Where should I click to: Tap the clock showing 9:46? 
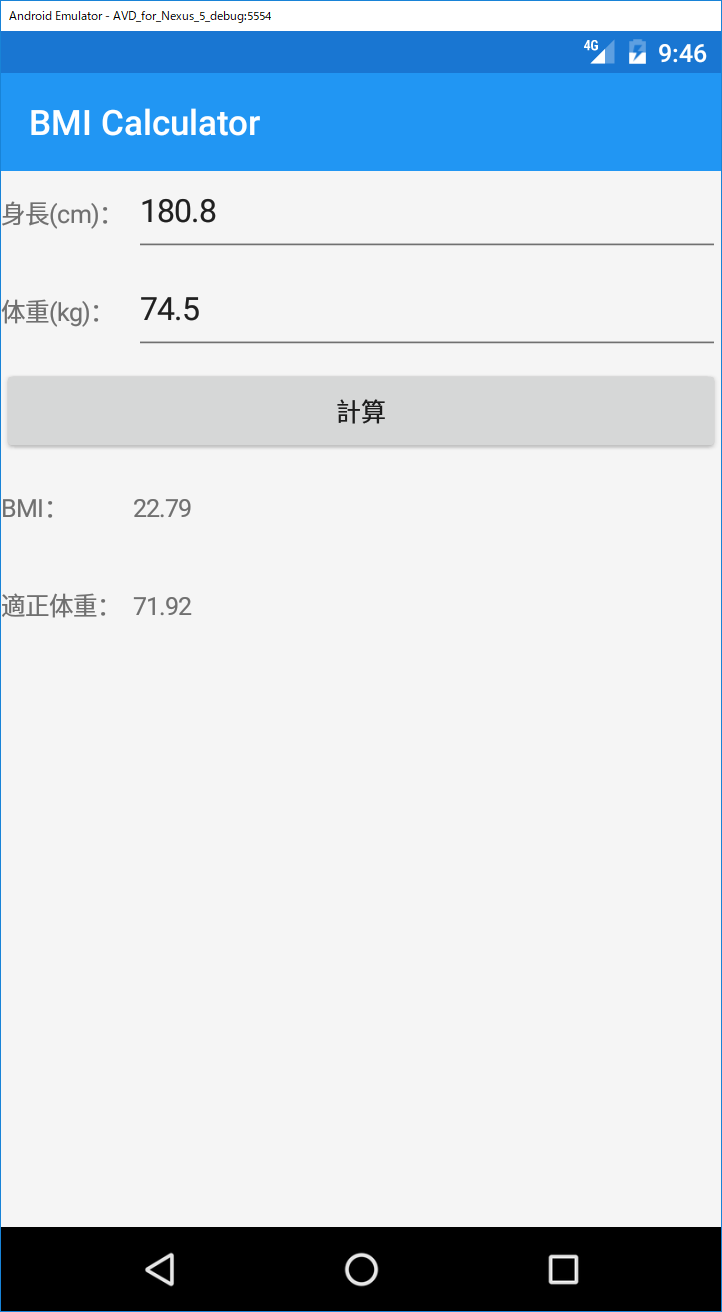point(682,53)
